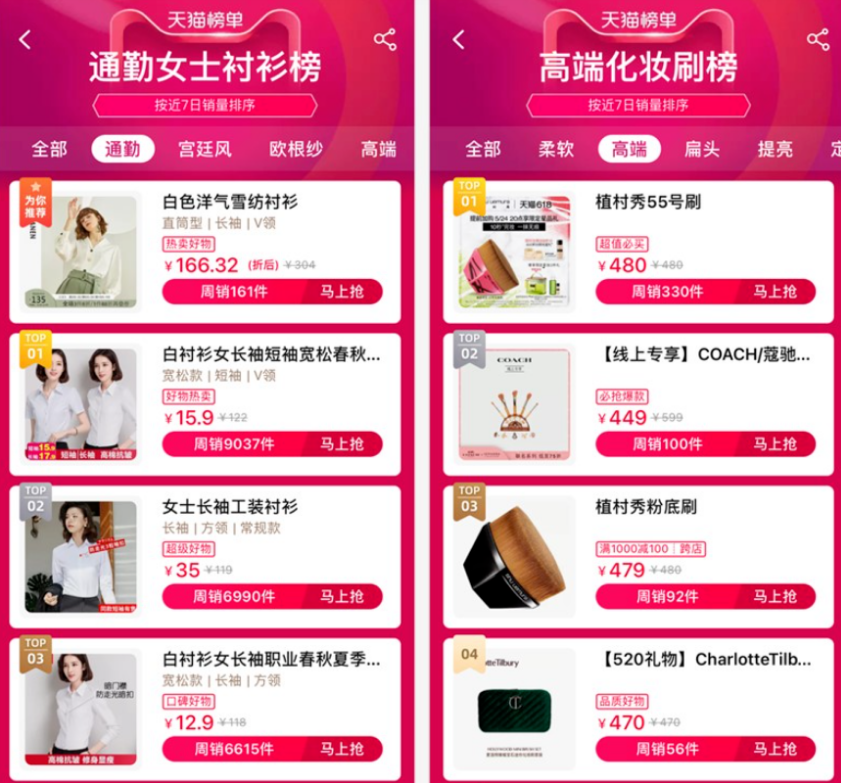Tap 马上抢 for 植村秀粉底刷

click(777, 597)
